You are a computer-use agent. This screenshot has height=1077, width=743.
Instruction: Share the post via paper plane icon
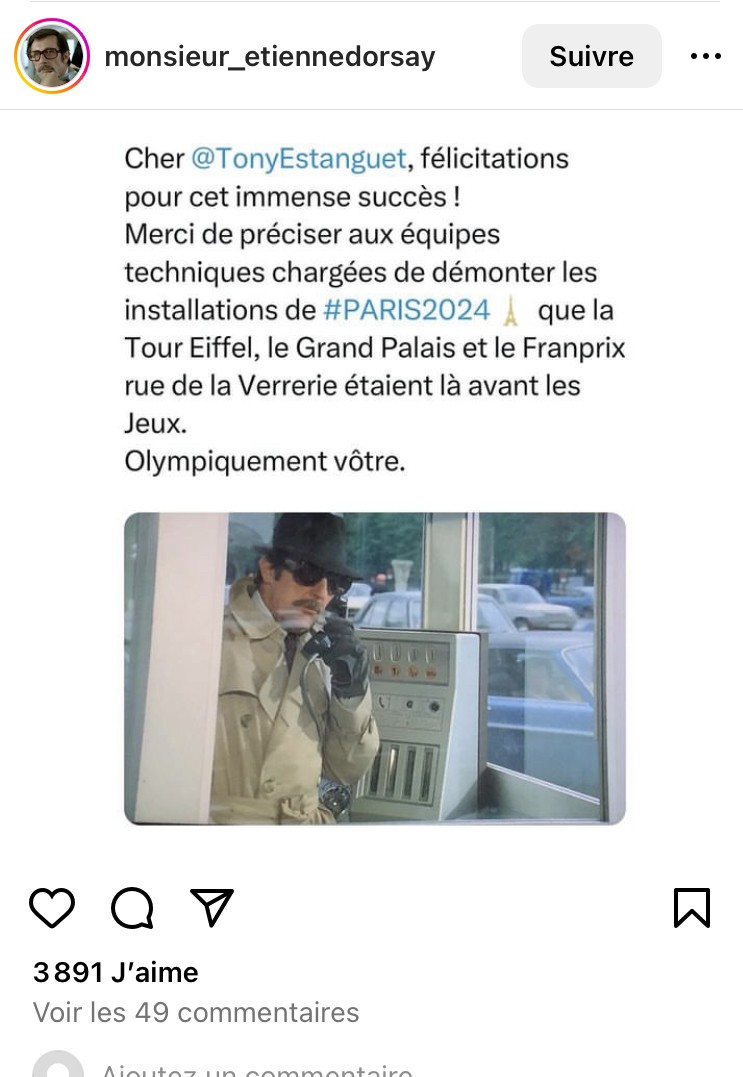(212, 907)
